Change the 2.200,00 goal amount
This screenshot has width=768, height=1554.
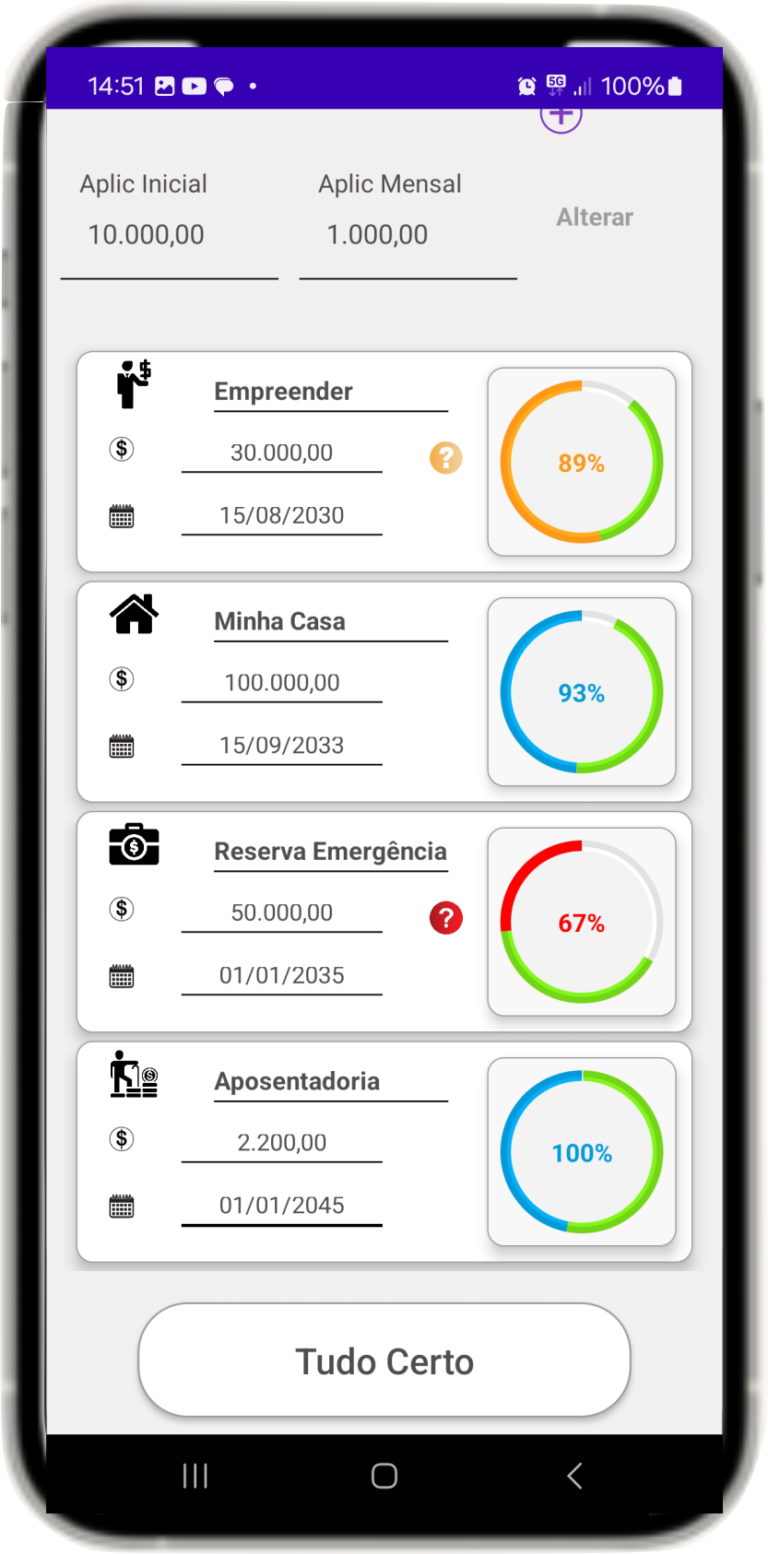pyautogui.click(x=281, y=1143)
